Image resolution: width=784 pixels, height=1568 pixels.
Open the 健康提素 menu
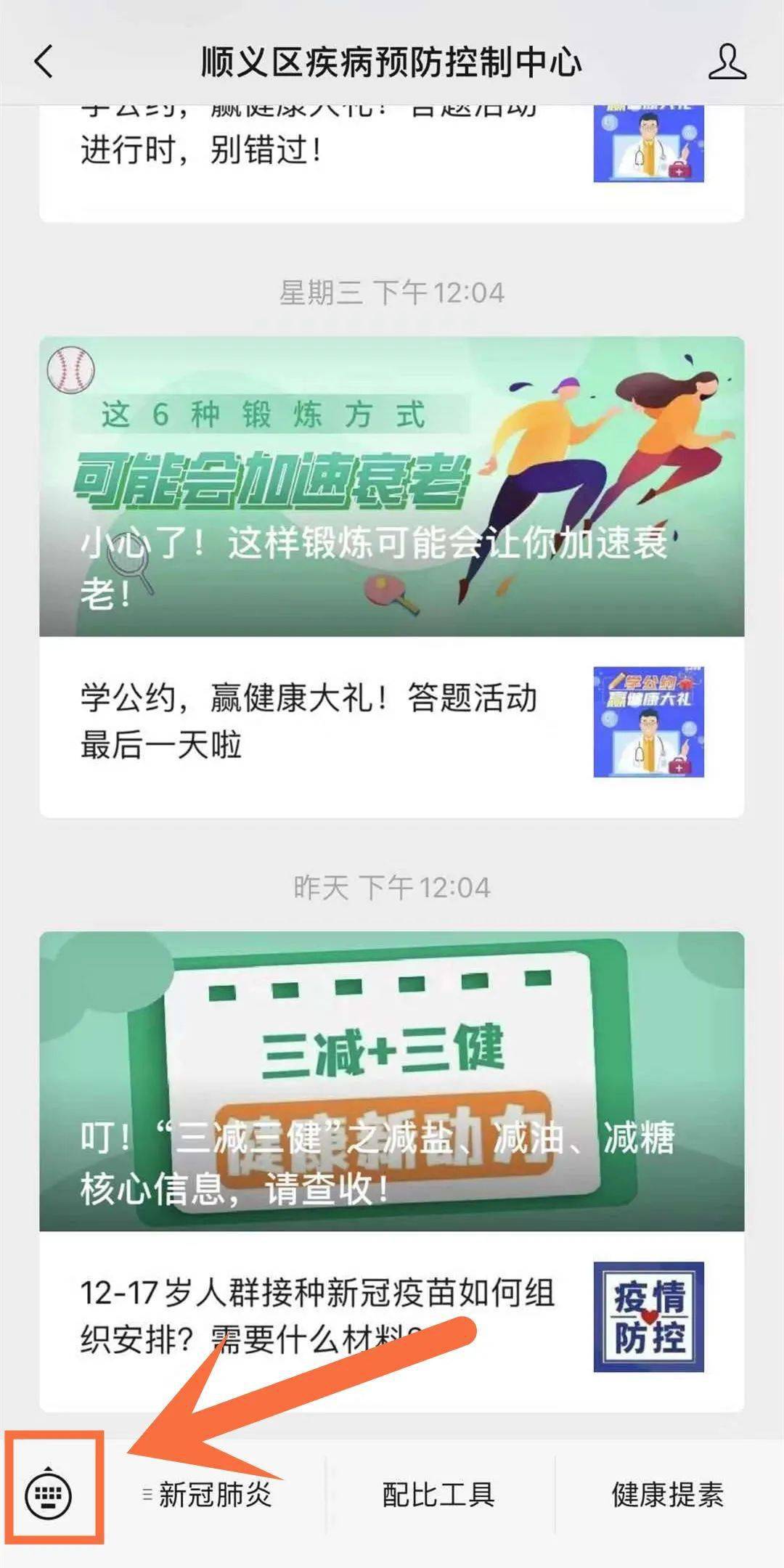click(x=667, y=1495)
